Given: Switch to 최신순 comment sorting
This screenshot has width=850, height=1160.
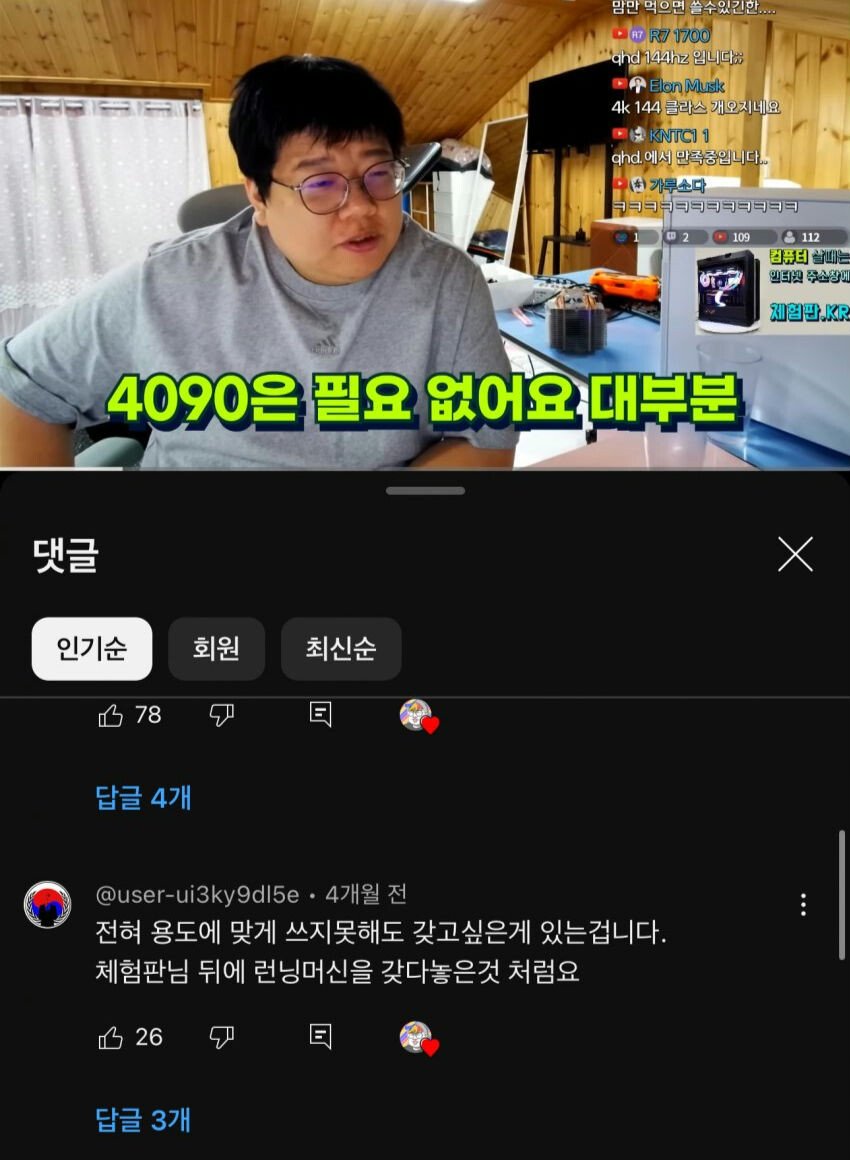Looking at the screenshot, I should pyautogui.click(x=341, y=649).
